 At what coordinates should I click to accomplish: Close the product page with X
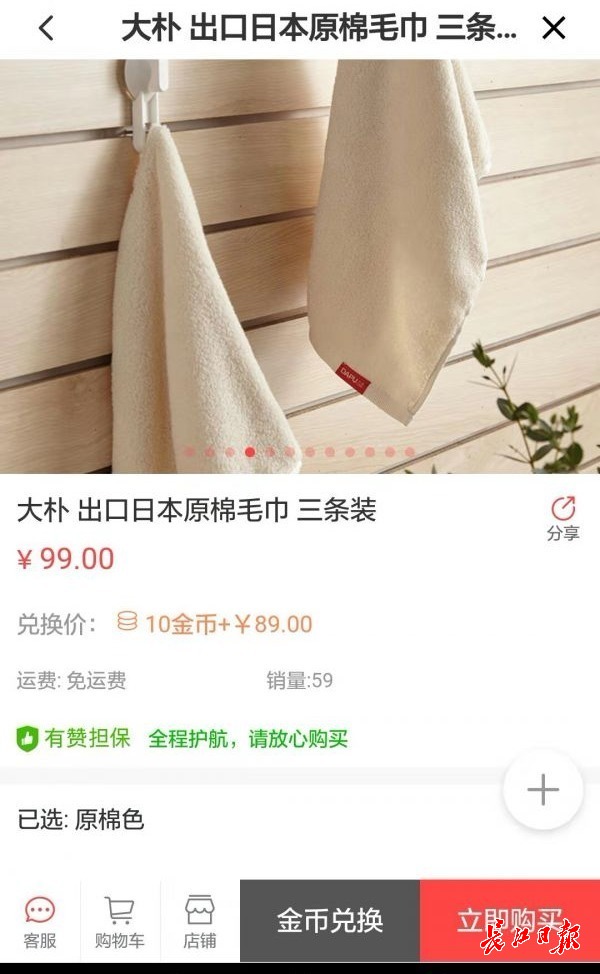tap(553, 28)
